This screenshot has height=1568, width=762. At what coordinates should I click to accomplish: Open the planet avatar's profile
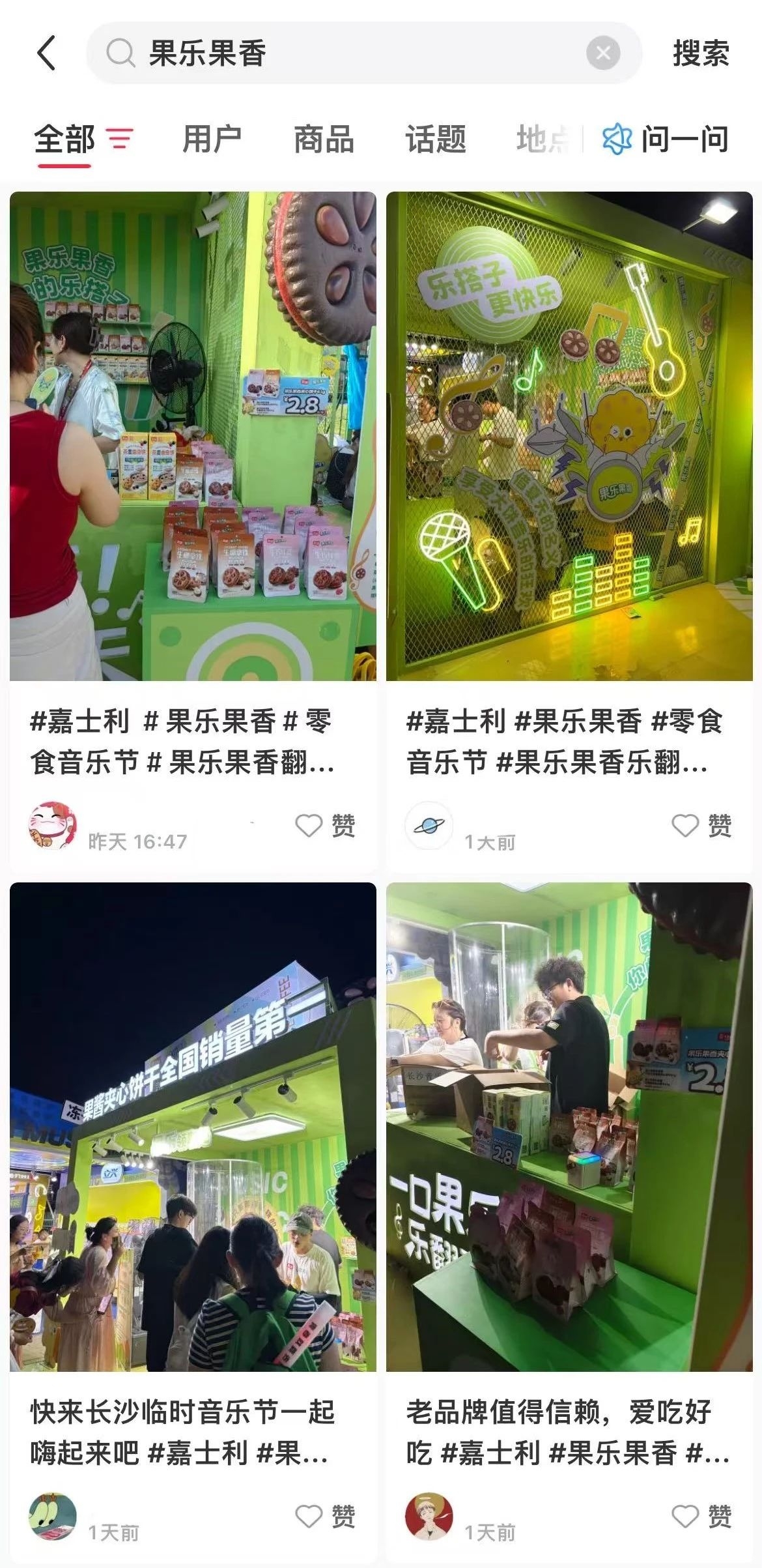click(x=429, y=826)
